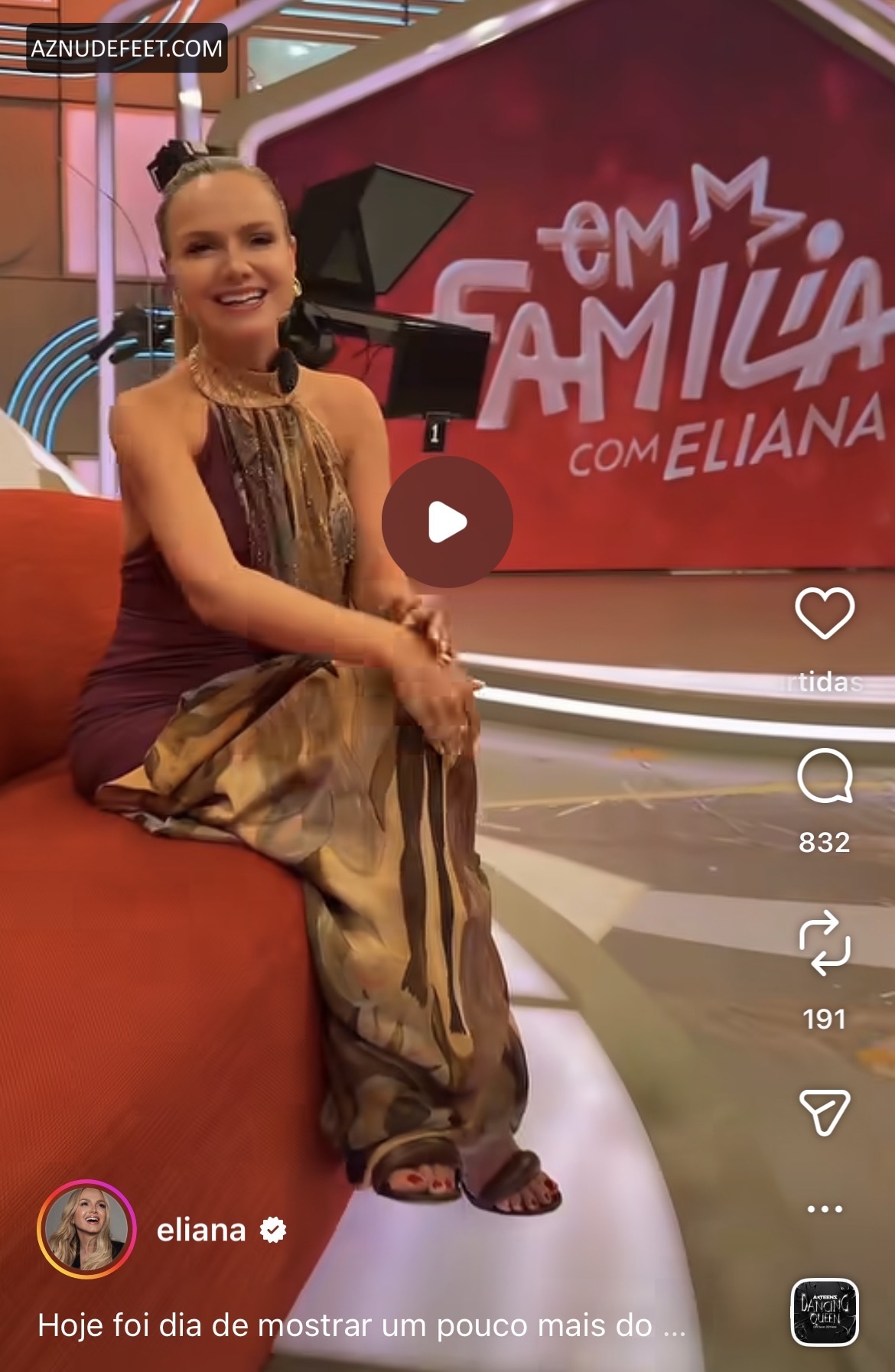Play the paused reel video

447,522
